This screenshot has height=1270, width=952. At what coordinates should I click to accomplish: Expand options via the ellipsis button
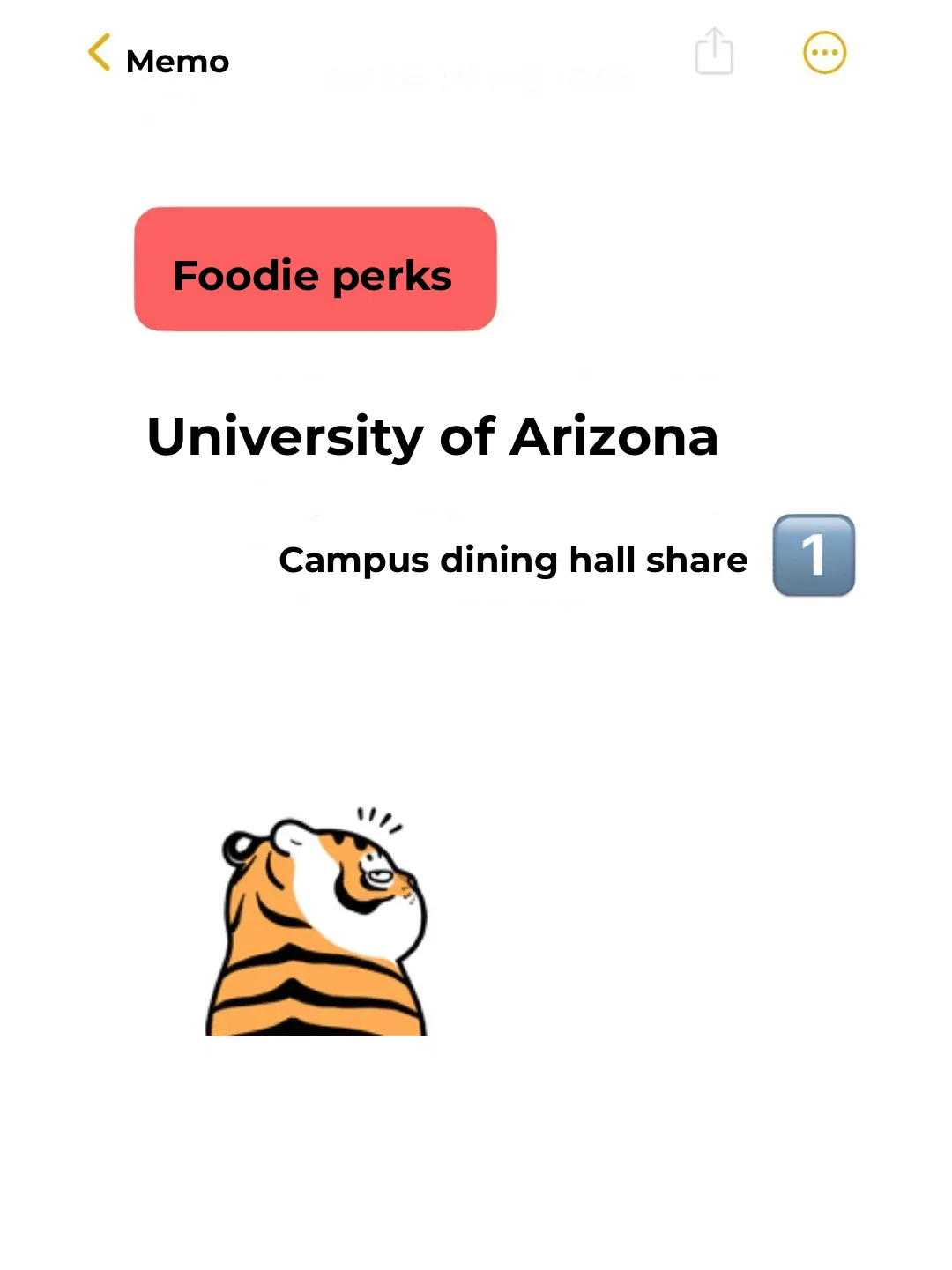(x=824, y=53)
